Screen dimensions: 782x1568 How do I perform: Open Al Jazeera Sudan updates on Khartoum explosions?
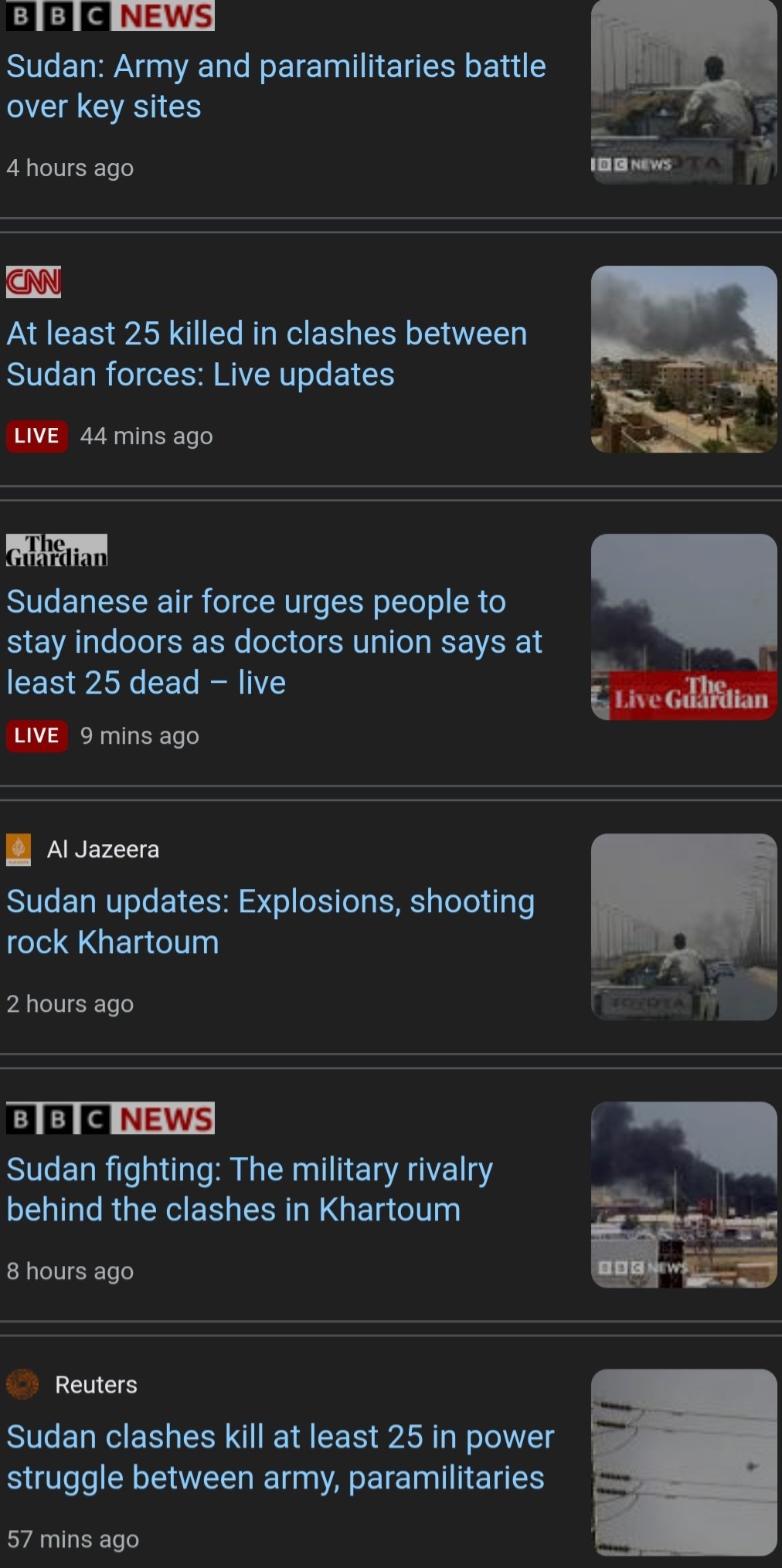pos(270,921)
